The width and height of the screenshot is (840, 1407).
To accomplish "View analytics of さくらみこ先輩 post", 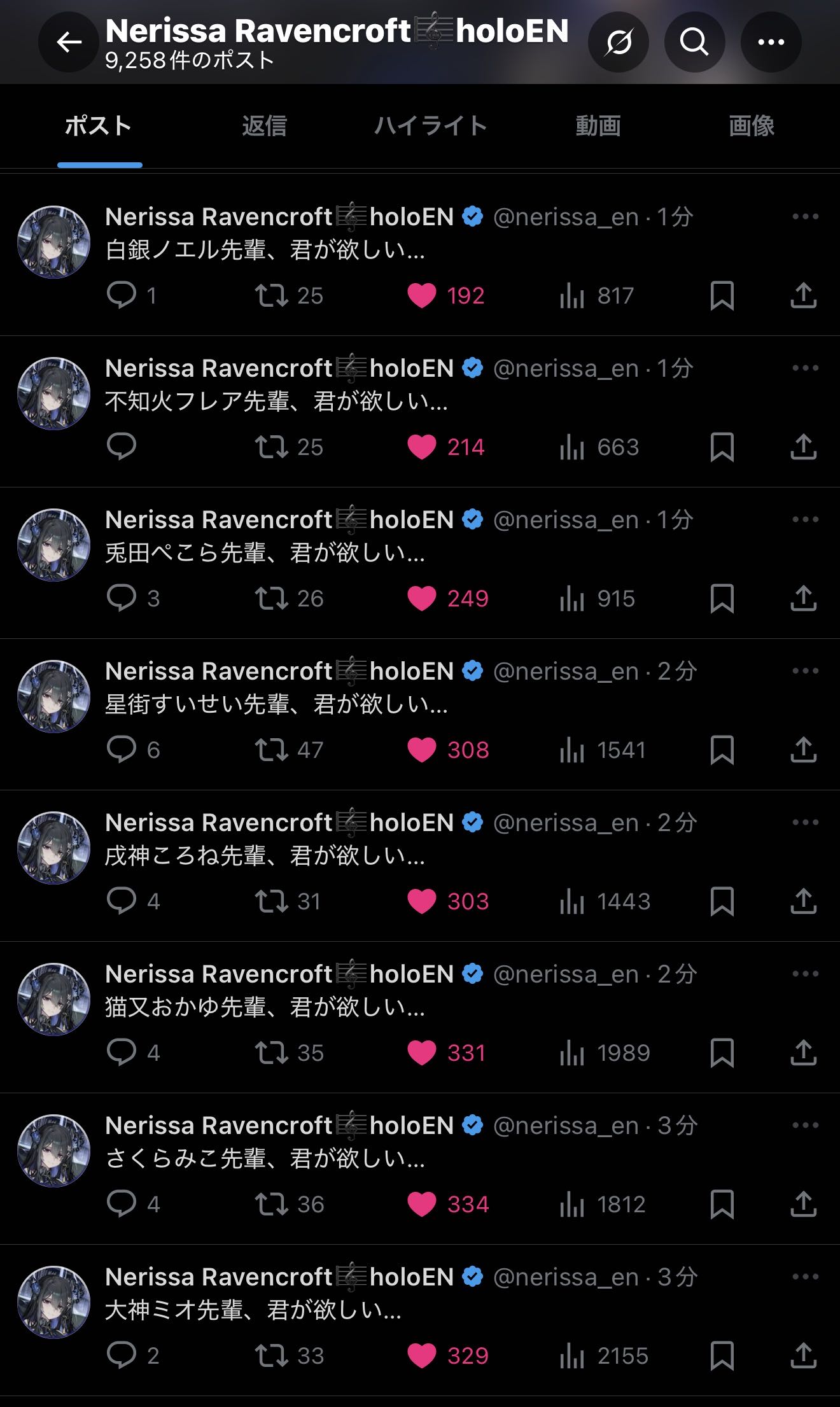I will 572,1205.
